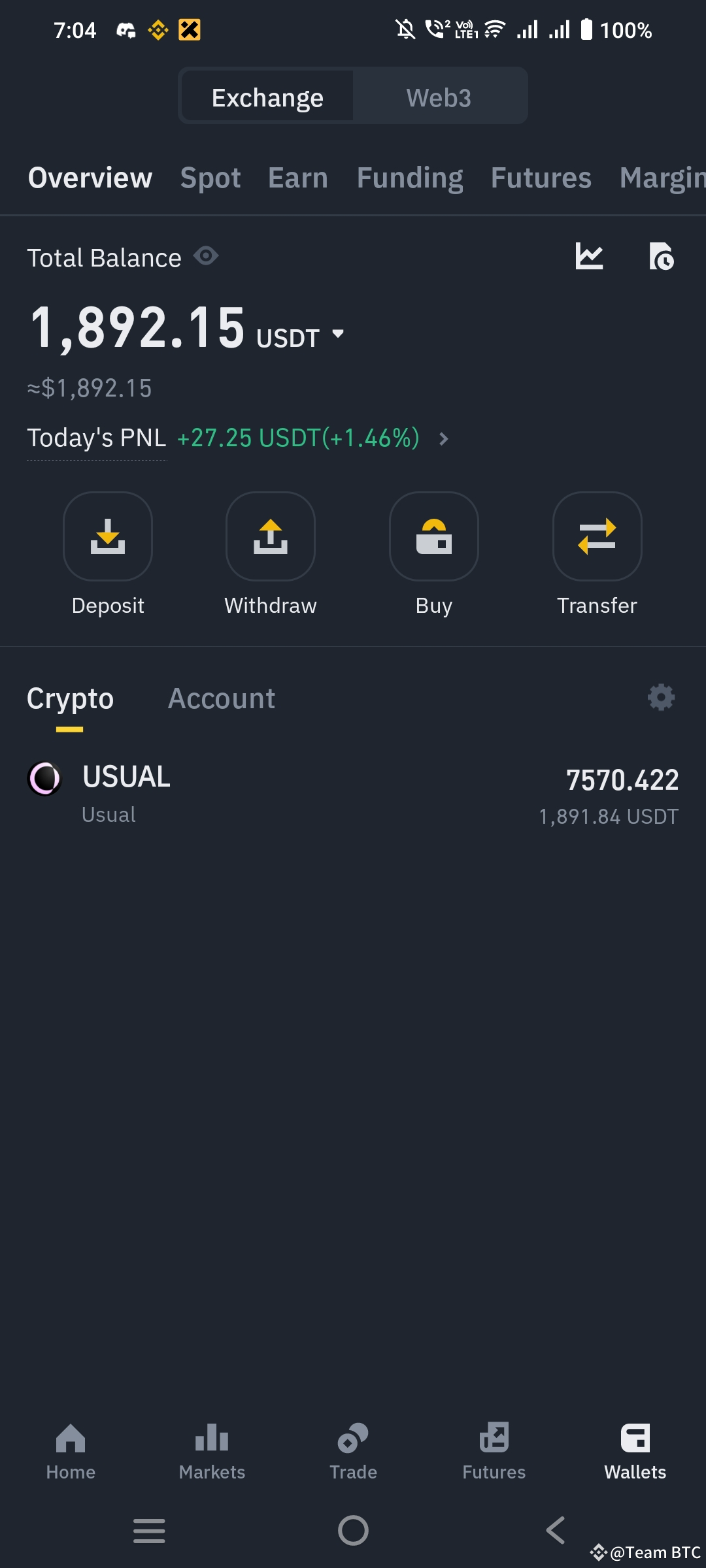Switch to Web3 mode
Screen dimensions: 706x1568
click(x=439, y=96)
